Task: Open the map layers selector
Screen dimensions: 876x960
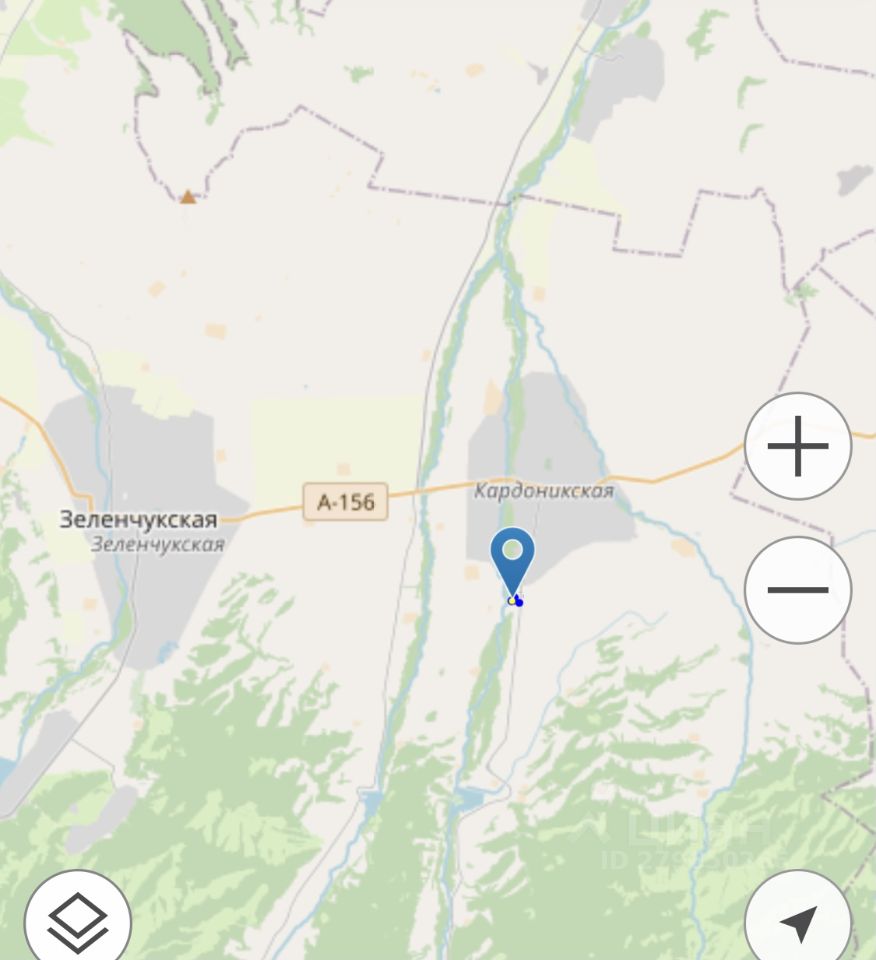Action: coord(78,918)
